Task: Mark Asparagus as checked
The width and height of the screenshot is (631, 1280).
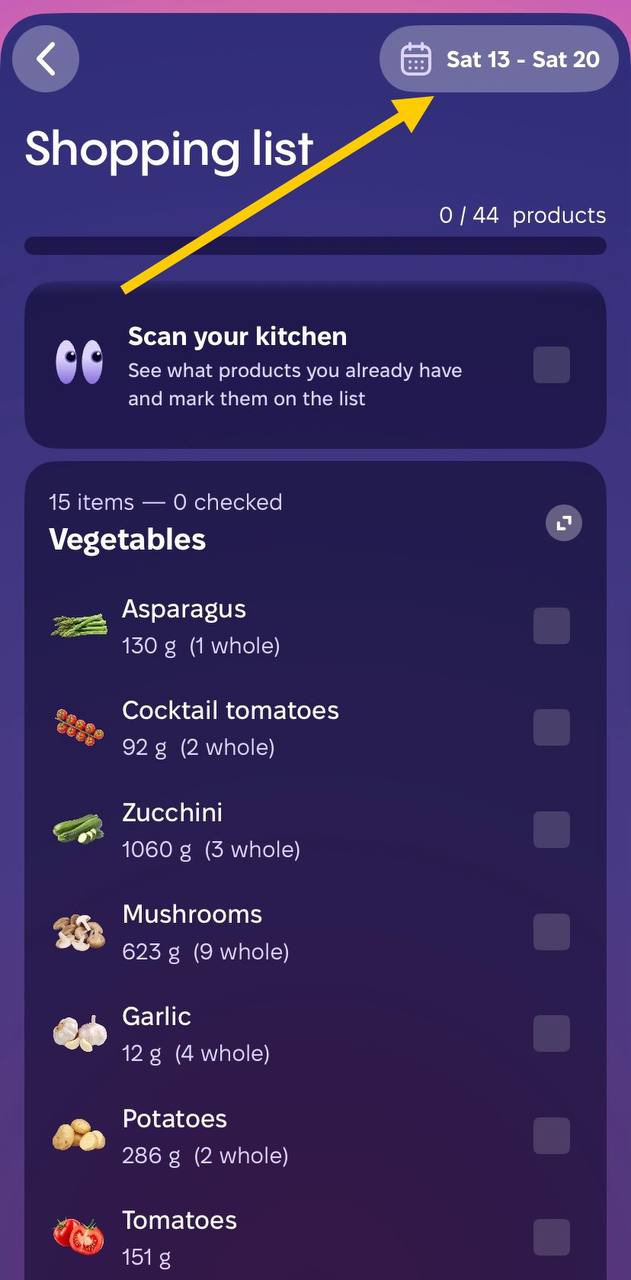Action: [x=551, y=626]
